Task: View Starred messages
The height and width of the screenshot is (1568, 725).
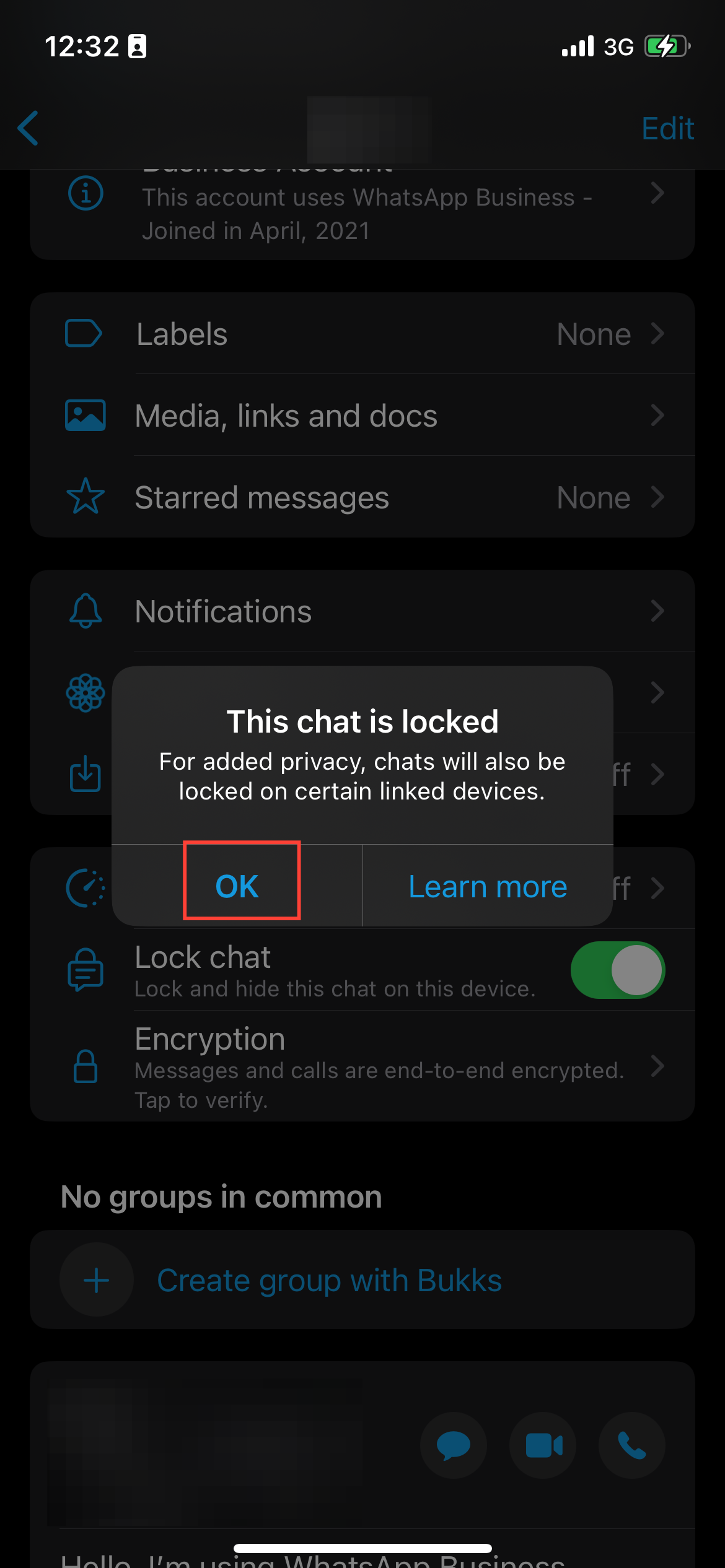Action: (362, 498)
